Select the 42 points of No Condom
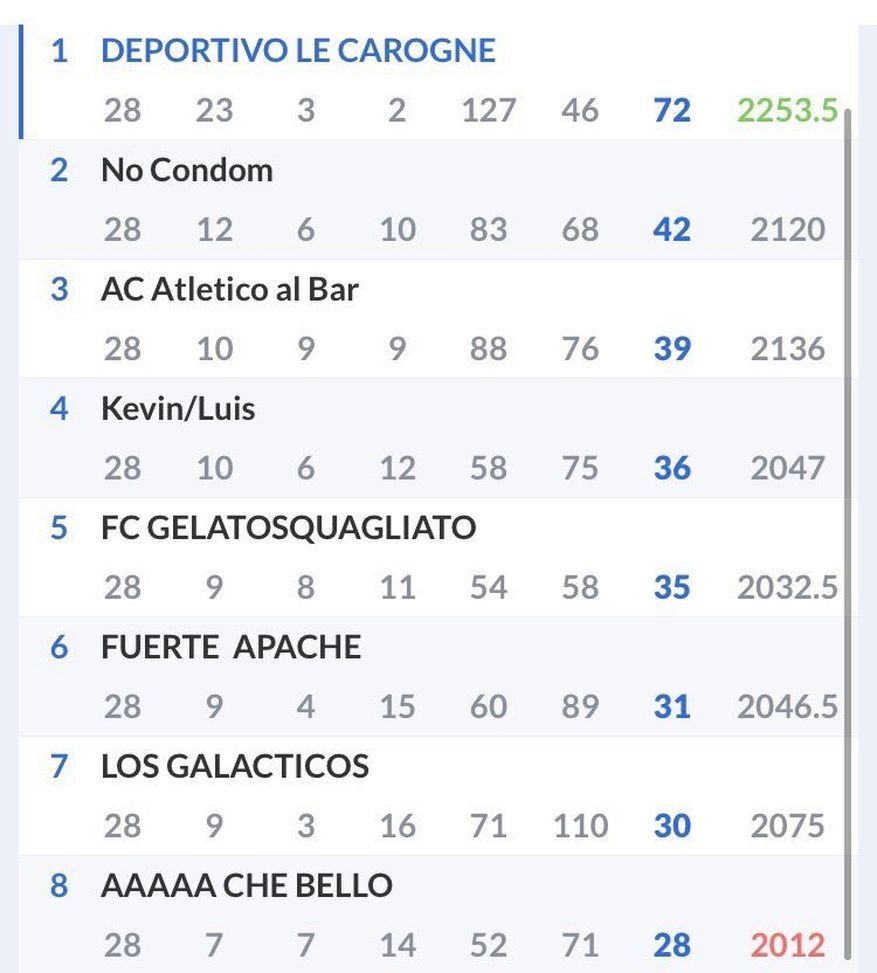 pos(672,230)
